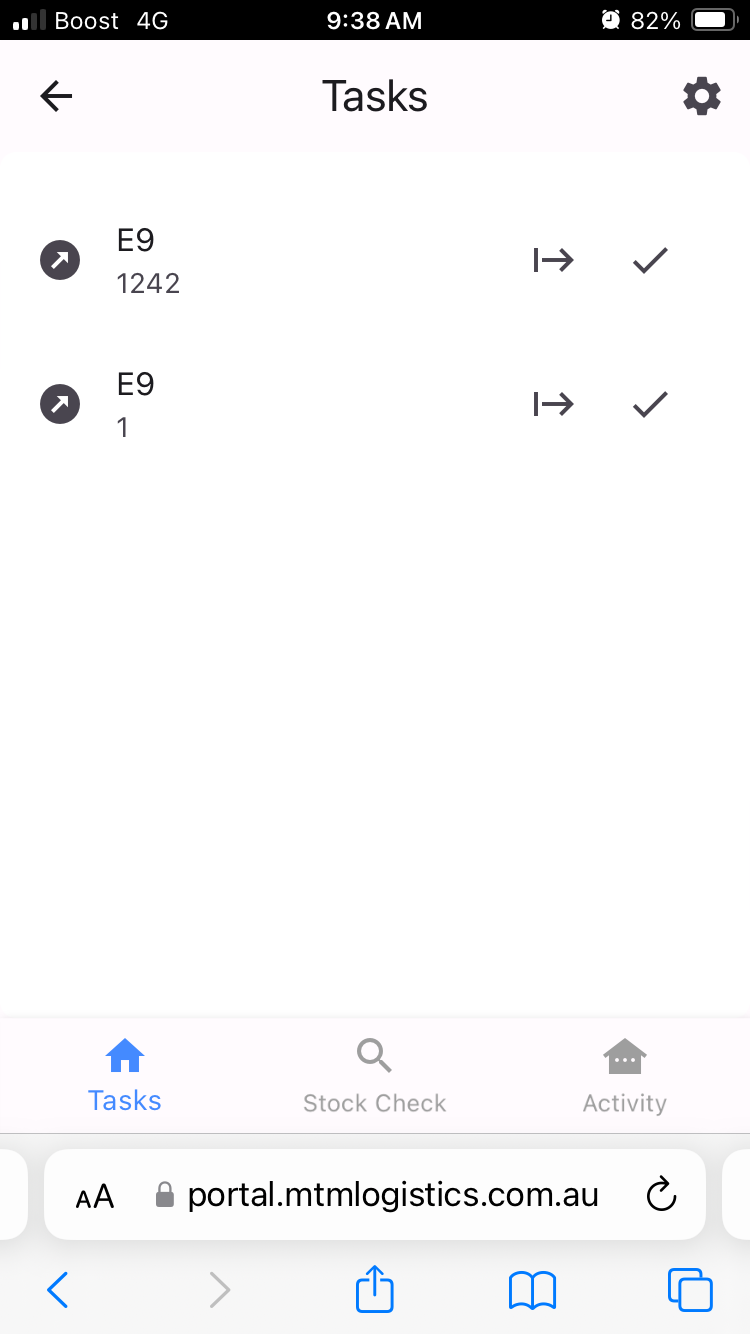Switch to the Stock Check tab
Screen dimensions: 750x1334
(x=375, y=1076)
